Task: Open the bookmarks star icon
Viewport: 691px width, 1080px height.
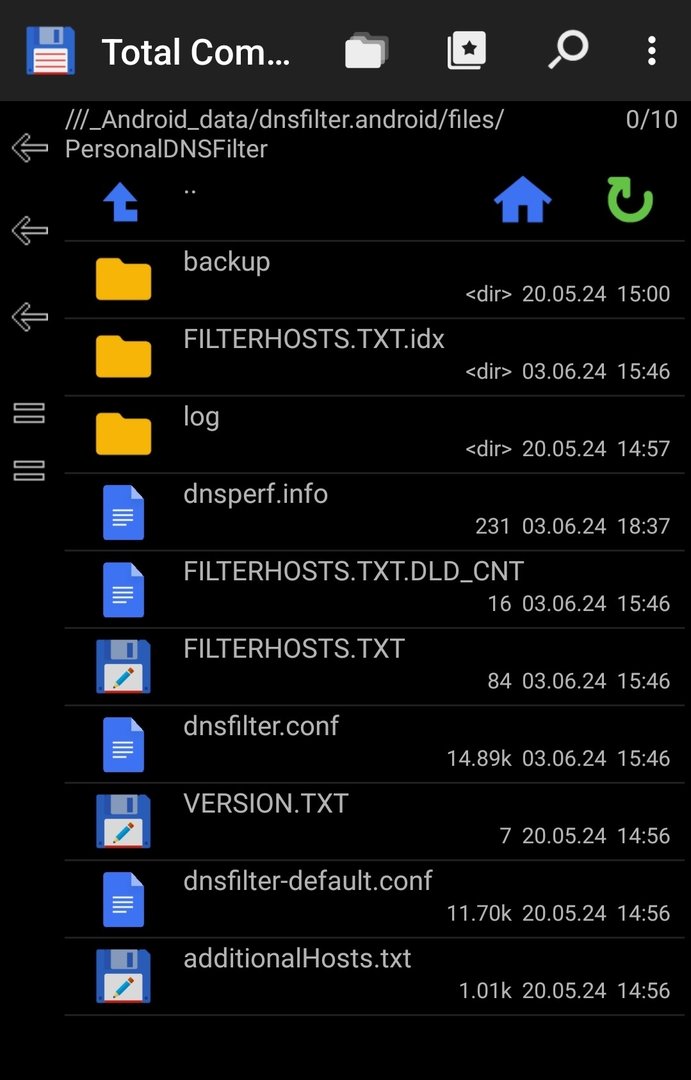Action: tap(466, 50)
